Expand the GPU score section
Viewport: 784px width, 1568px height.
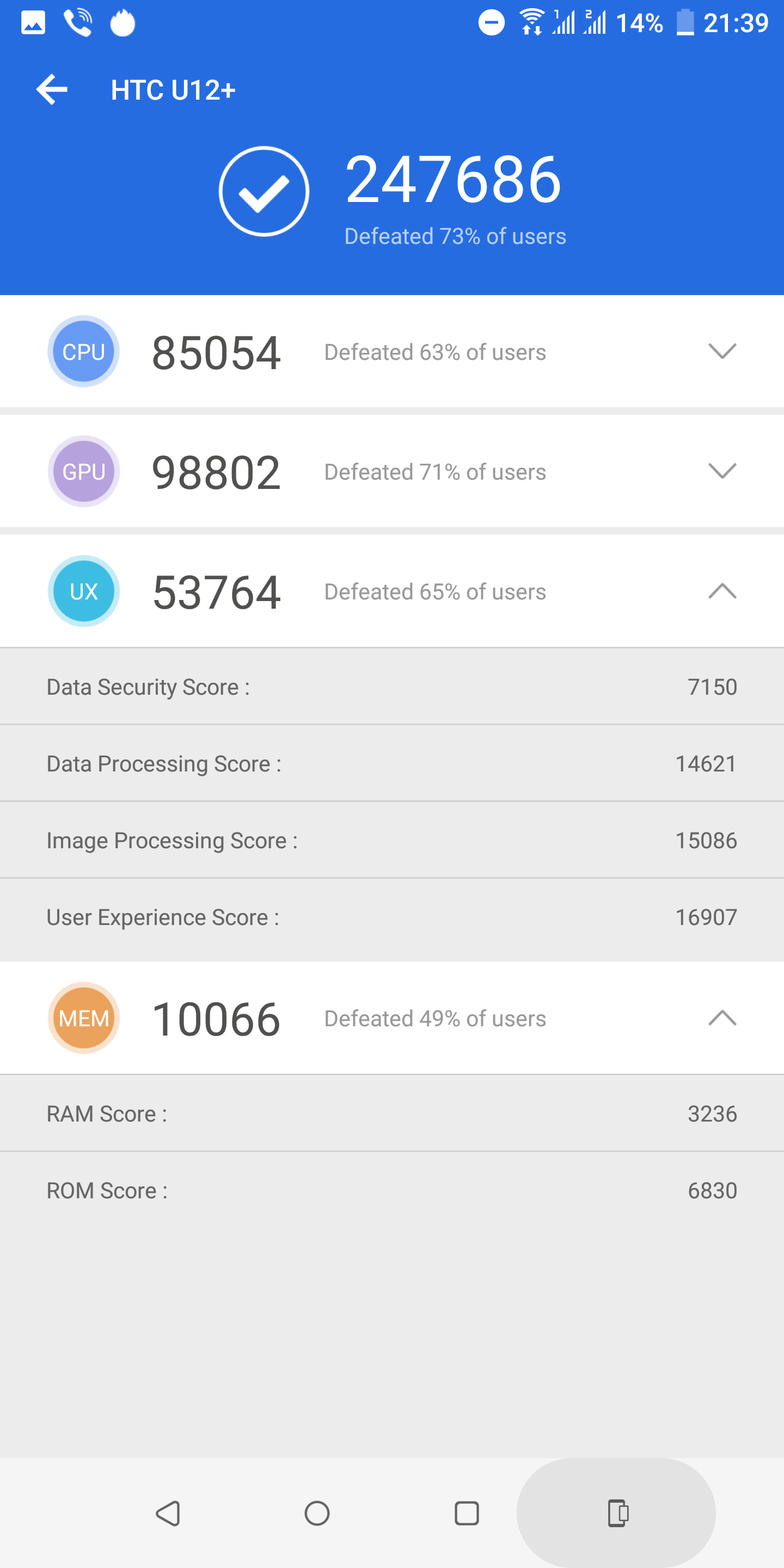(x=722, y=471)
